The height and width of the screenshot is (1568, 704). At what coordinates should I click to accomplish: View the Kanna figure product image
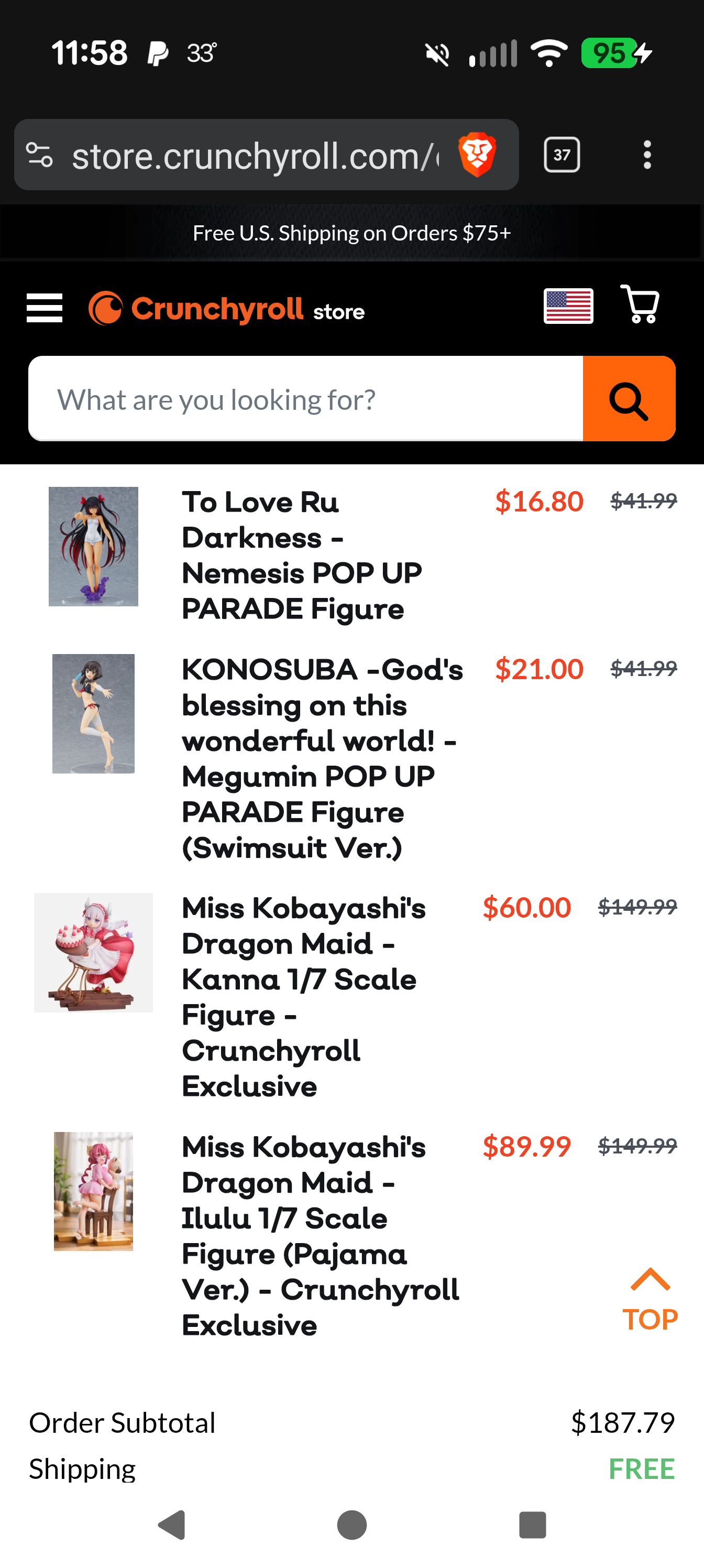(93, 952)
